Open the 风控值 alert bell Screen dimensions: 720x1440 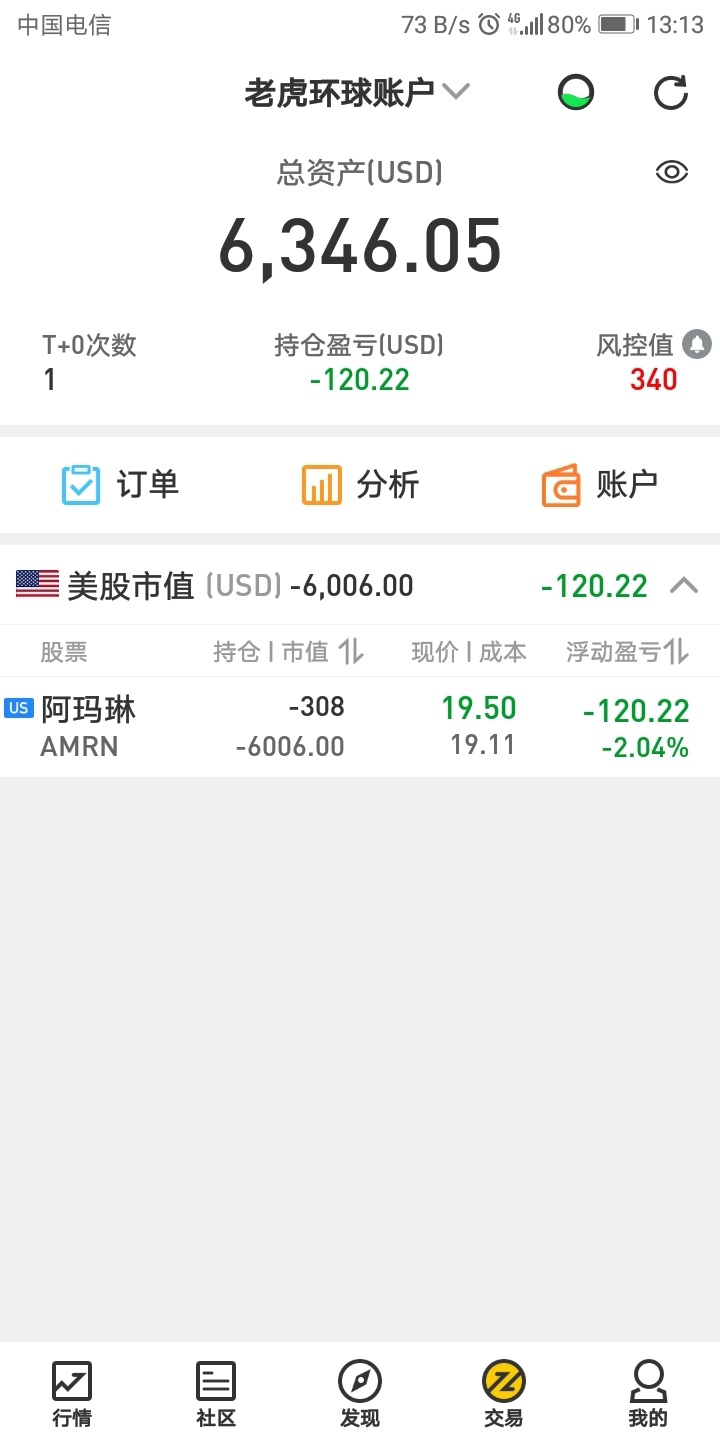[697, 345]
